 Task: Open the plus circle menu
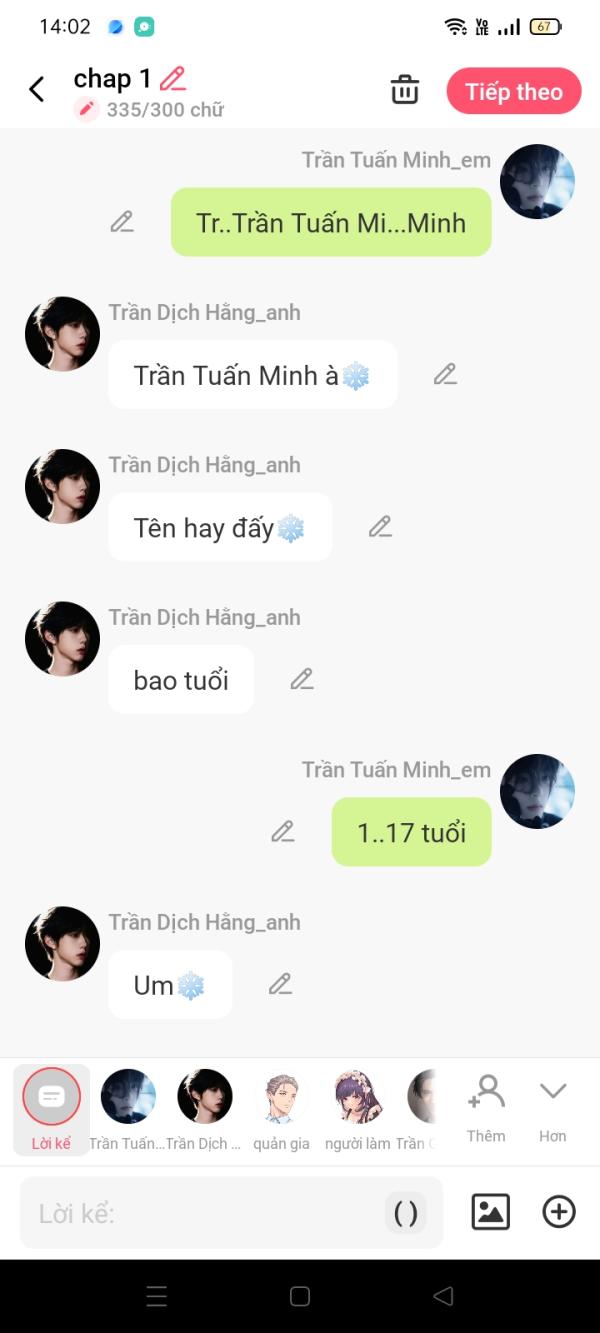pos(559,1212)
